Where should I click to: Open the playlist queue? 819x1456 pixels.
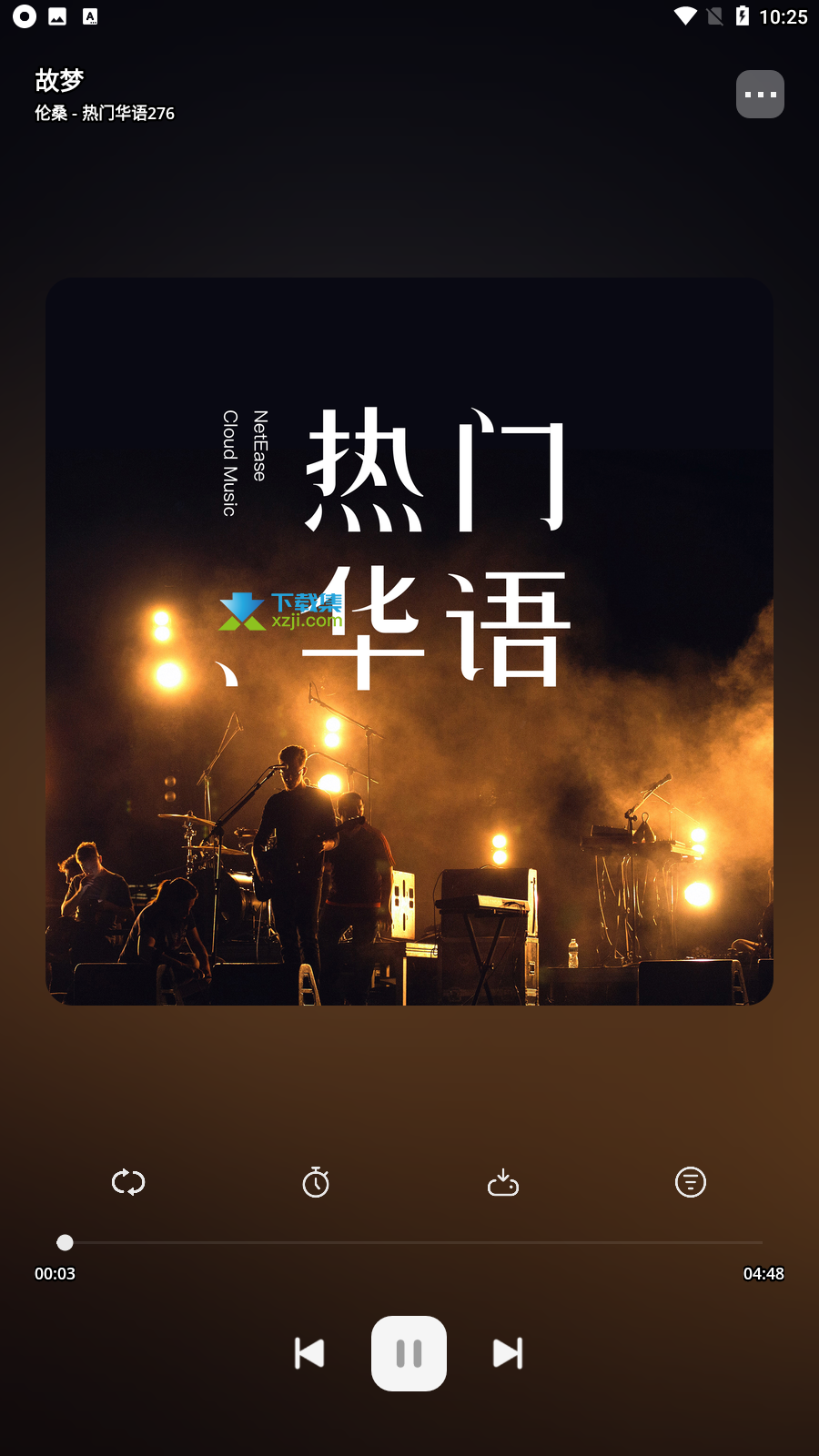(x=691, y=1182)
